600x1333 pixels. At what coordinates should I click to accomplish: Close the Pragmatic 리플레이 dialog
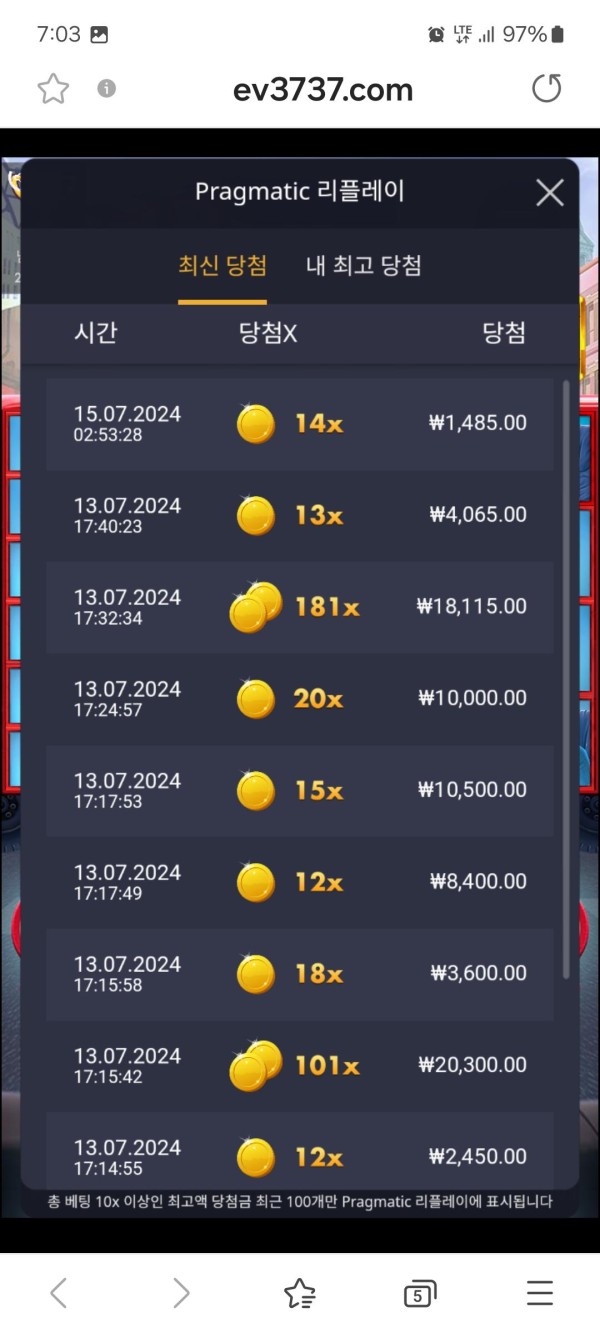click(549, 193)
